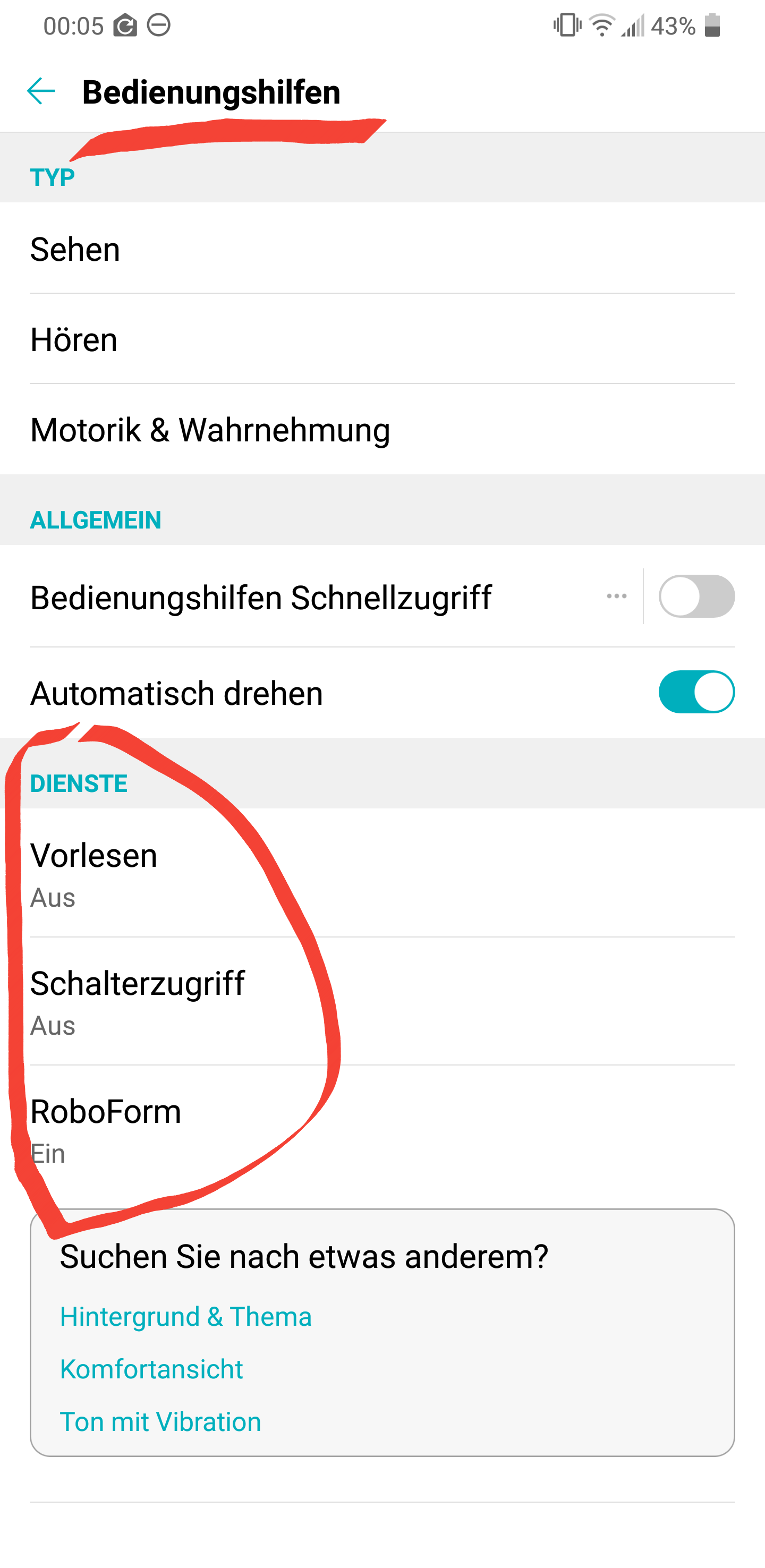
Task: Turn off Automatisch drehen
Action: pyautogui.click(x=696, y=693)
